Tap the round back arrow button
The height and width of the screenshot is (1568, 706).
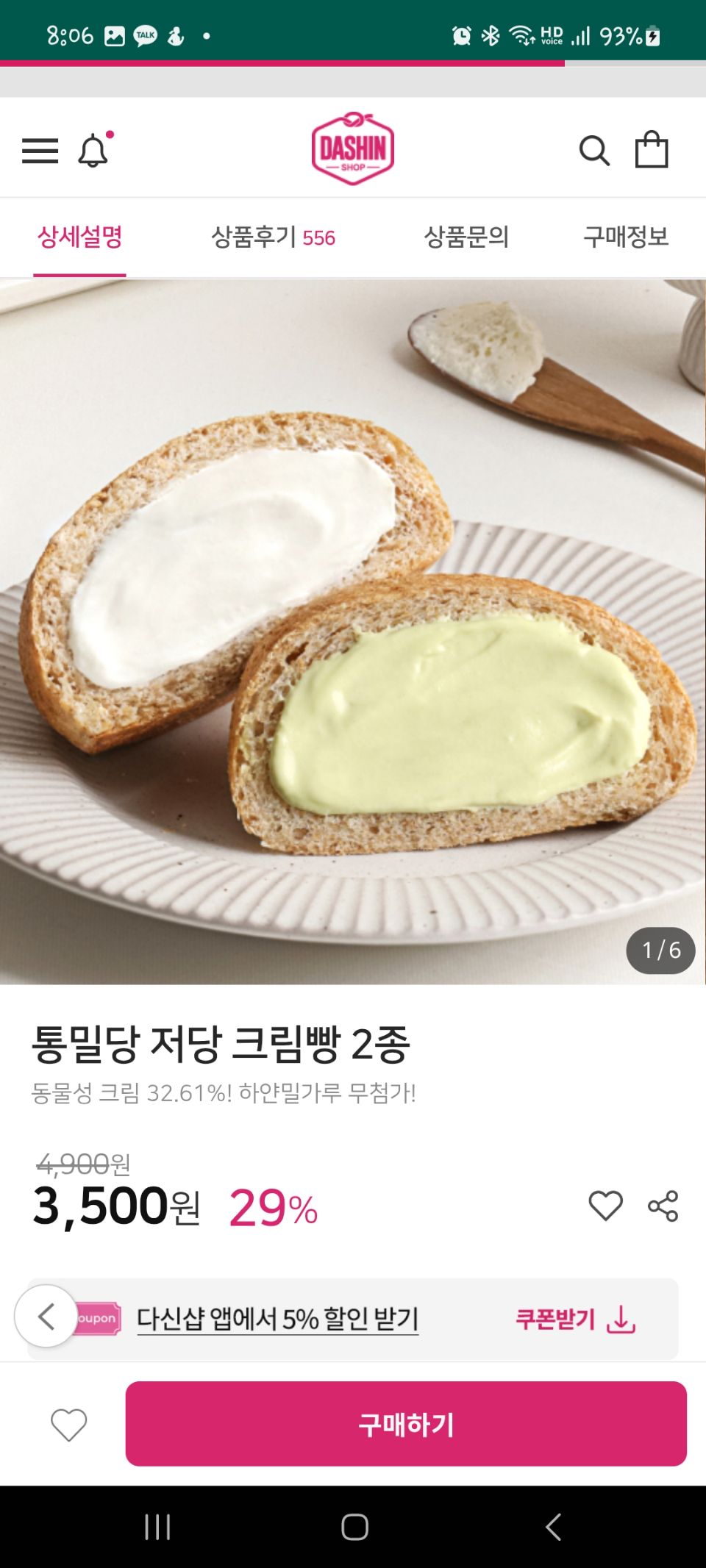pos(46,1316)
